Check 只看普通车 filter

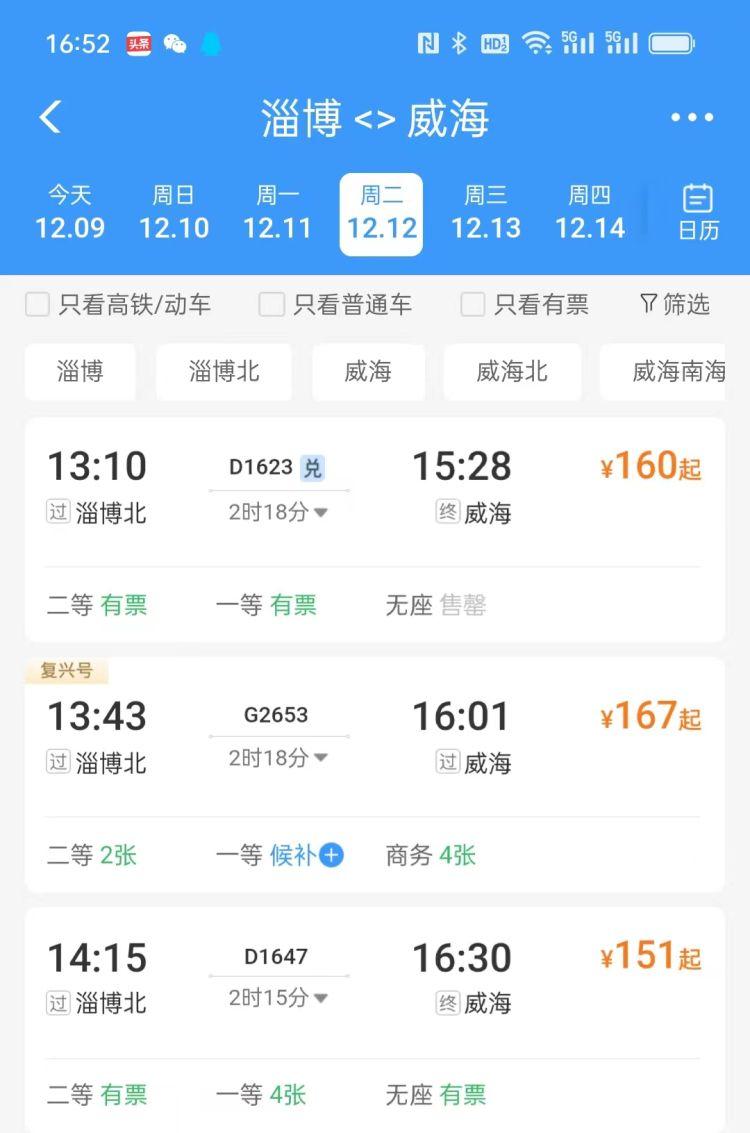pyautogui.click(x=272, y=305)
